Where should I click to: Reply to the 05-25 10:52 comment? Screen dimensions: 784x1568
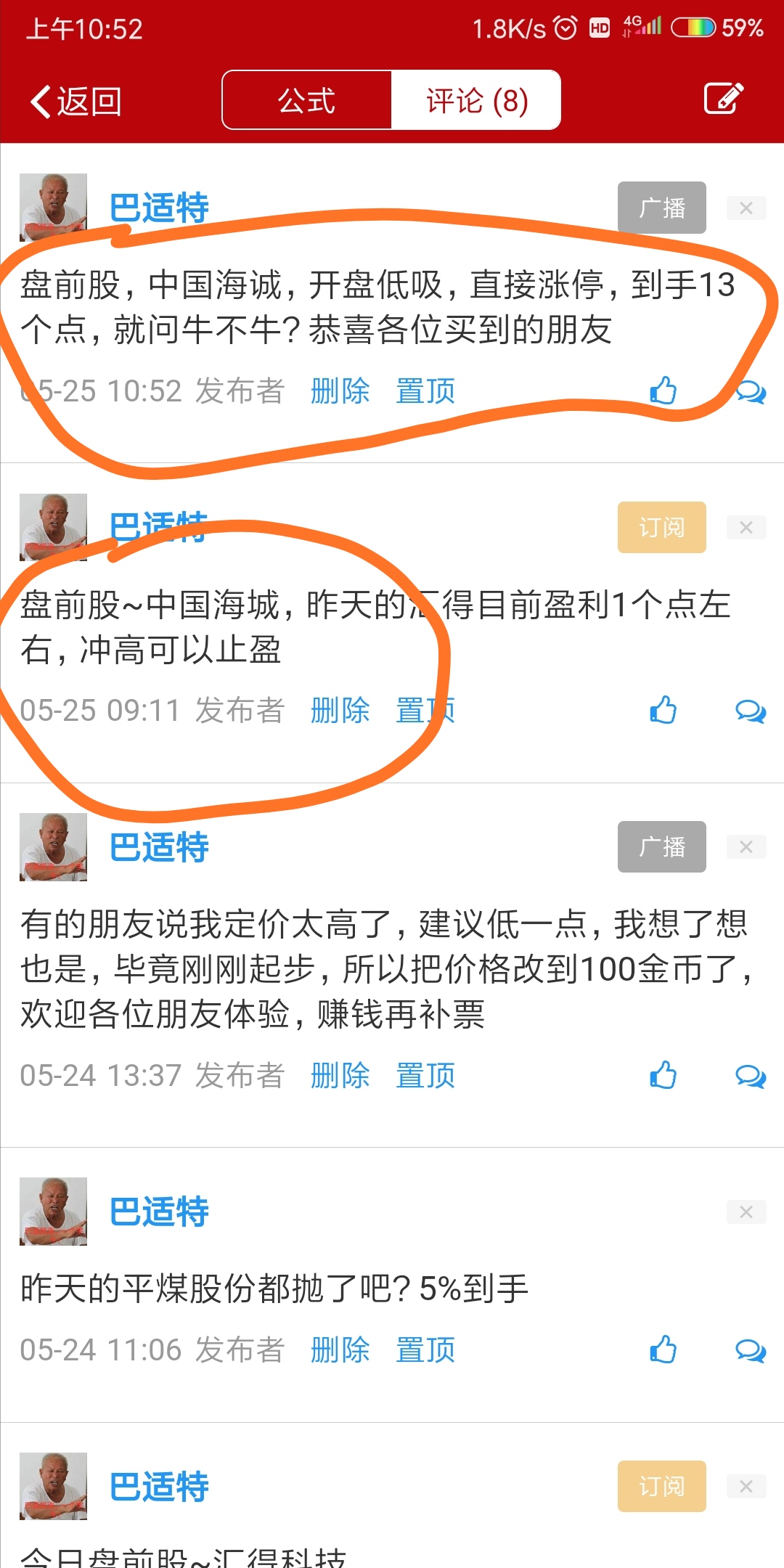(751, 392)
